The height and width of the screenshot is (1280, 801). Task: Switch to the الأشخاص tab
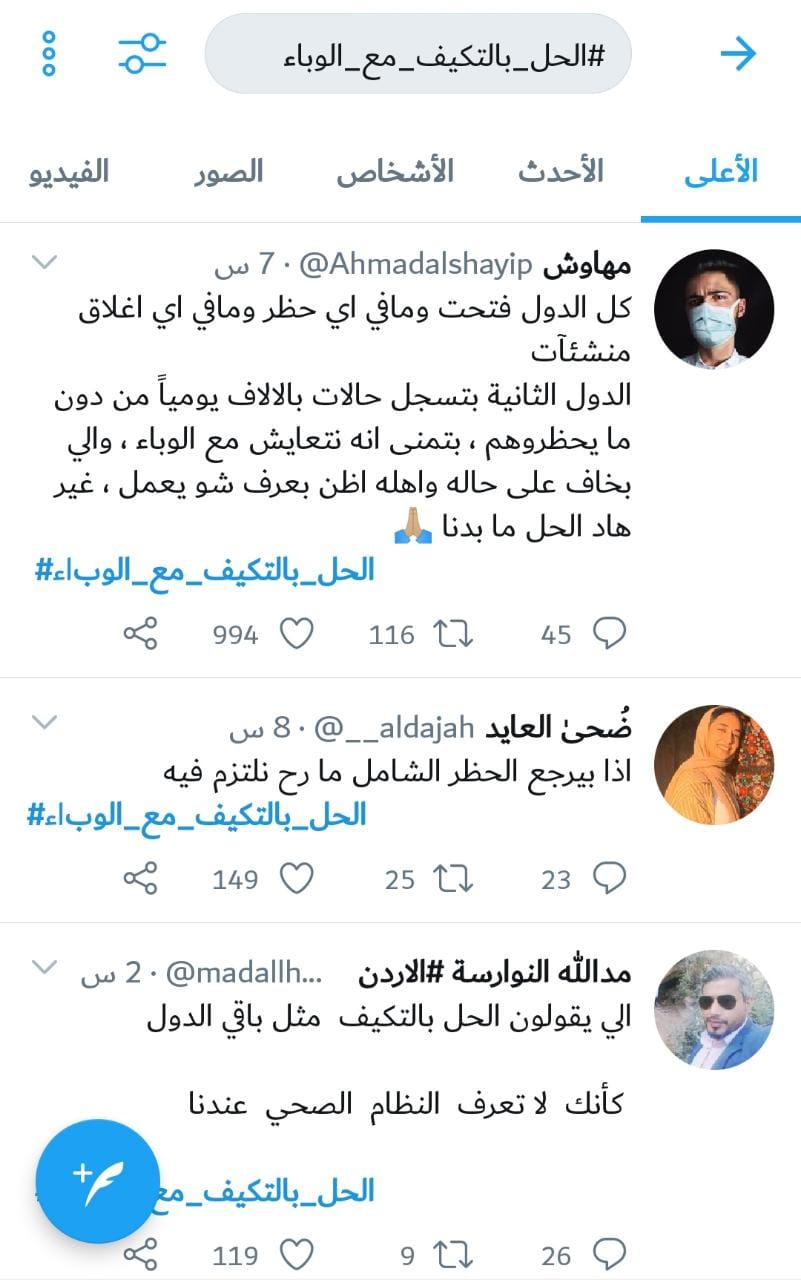click(x=394, y=172)
